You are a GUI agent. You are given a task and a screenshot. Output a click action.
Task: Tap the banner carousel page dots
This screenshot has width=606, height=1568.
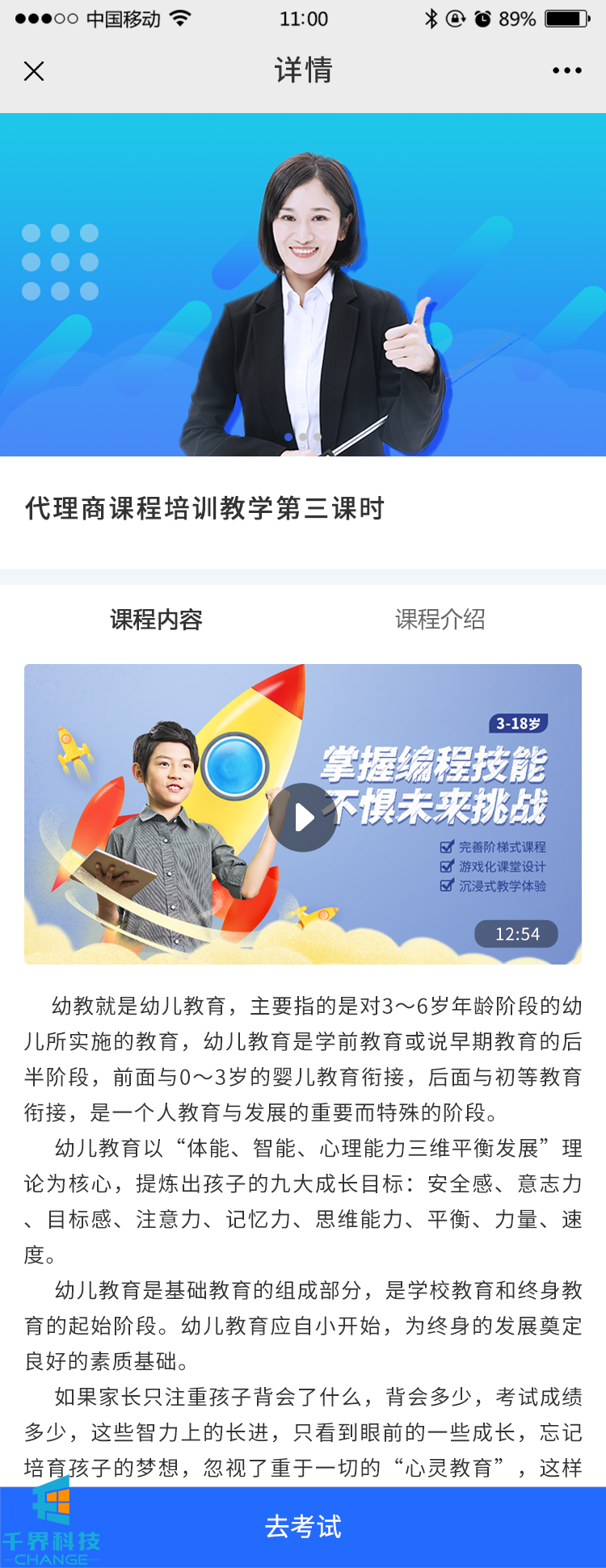pyautogui.click(x=303, y=437)
